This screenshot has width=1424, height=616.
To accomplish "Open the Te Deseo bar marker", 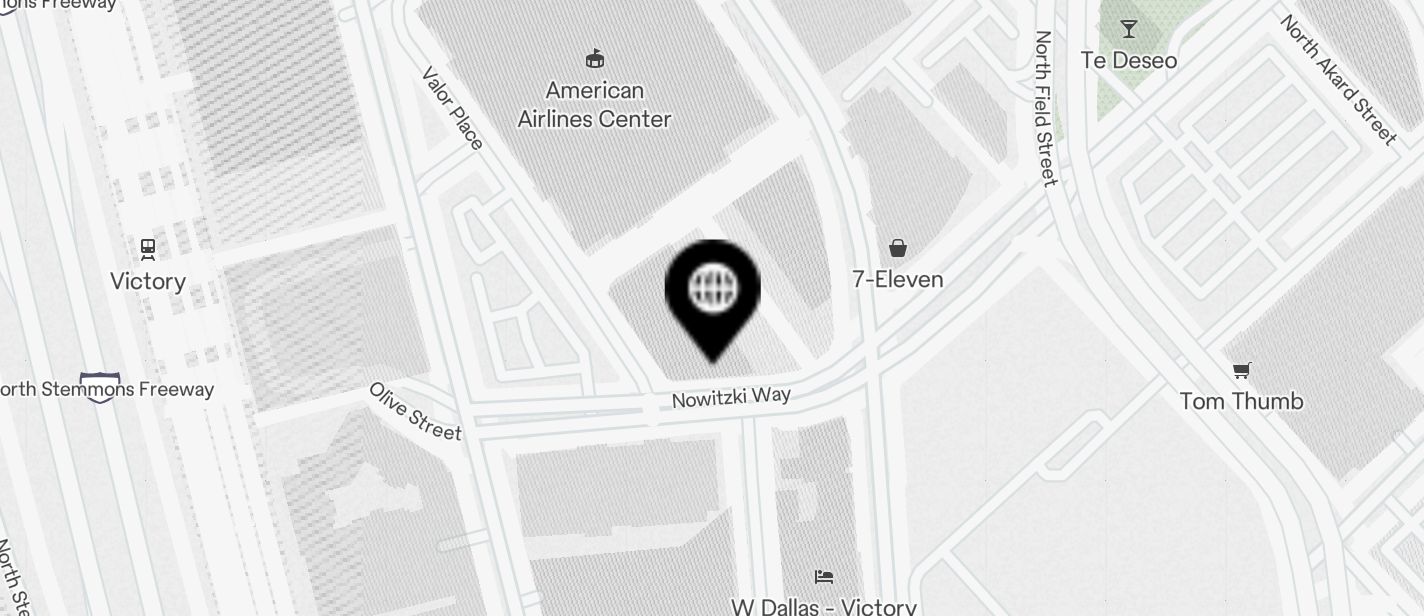I will pyautogui.click(x=1129, y=29).
